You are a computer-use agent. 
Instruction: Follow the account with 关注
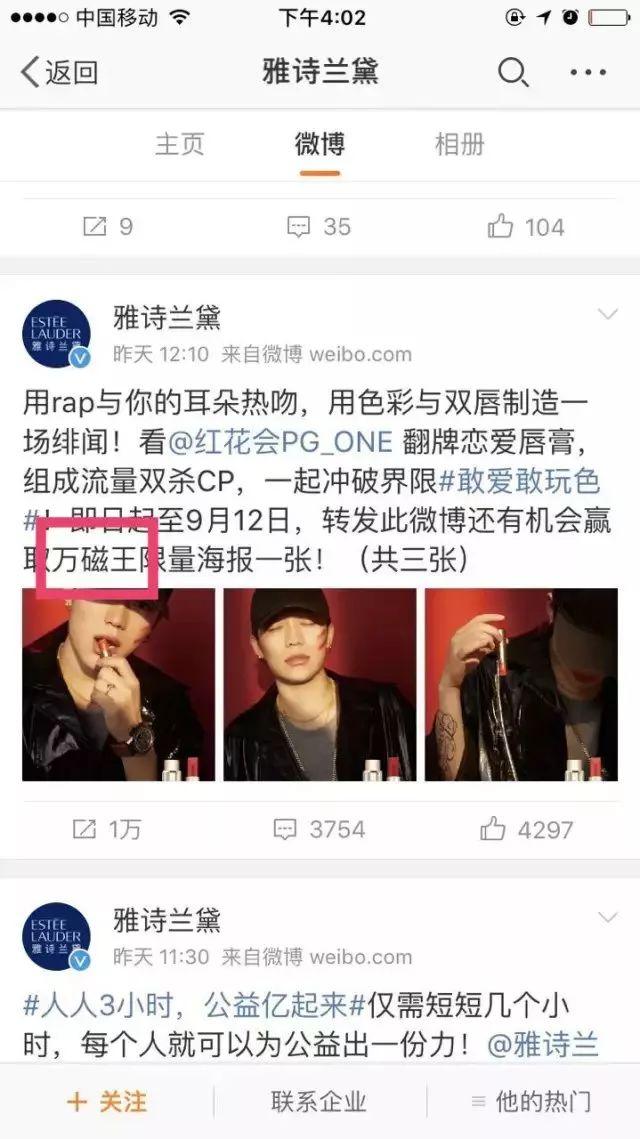pyautogui.click(x=107, y=1102)
